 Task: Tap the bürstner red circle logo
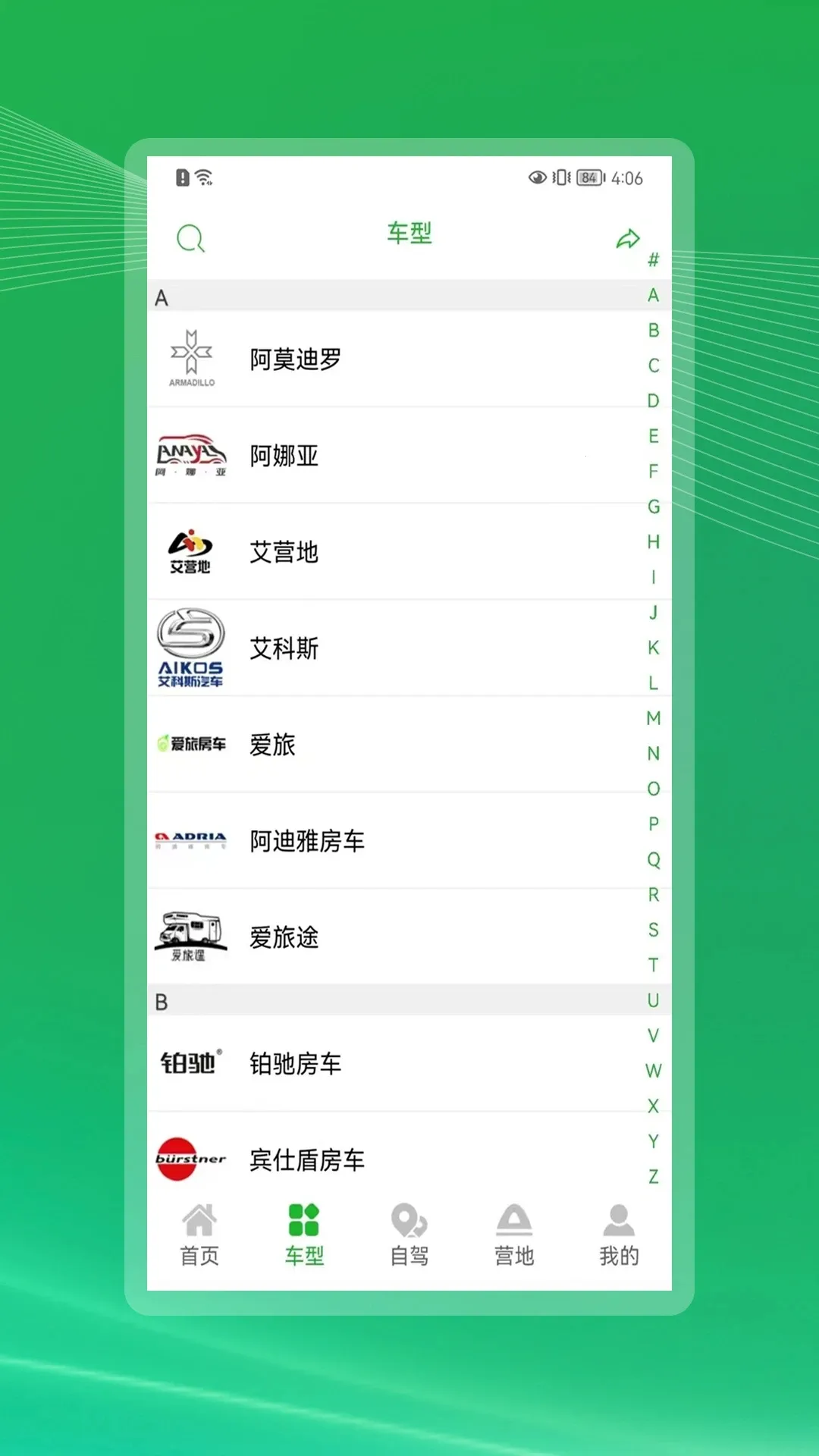point(191,1159)
